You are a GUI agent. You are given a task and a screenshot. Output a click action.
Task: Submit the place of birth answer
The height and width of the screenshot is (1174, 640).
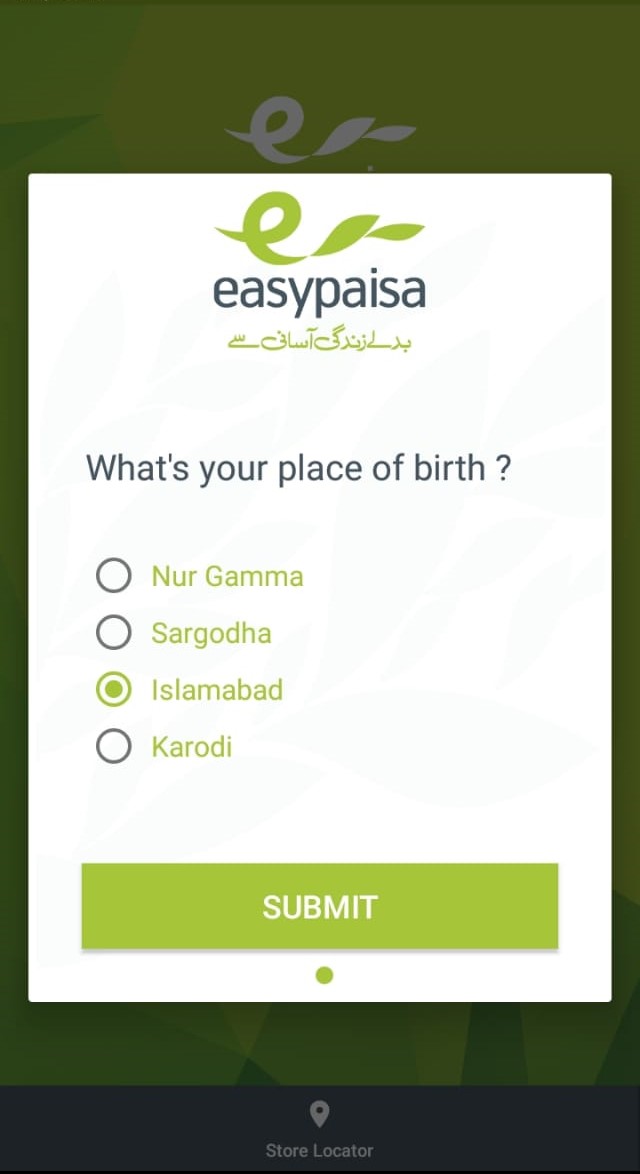coord(320,906)
